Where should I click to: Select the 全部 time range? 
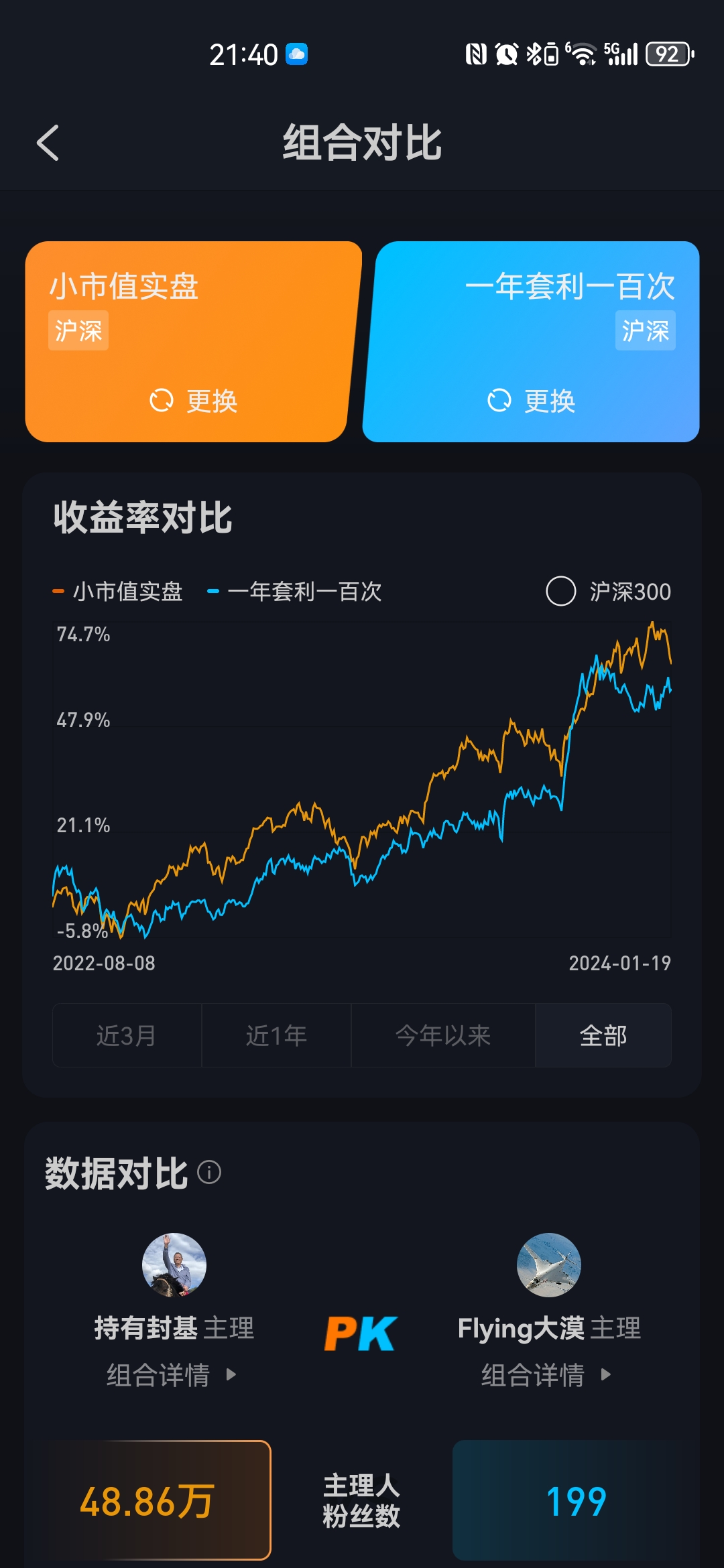click(x=603, y=1035)
